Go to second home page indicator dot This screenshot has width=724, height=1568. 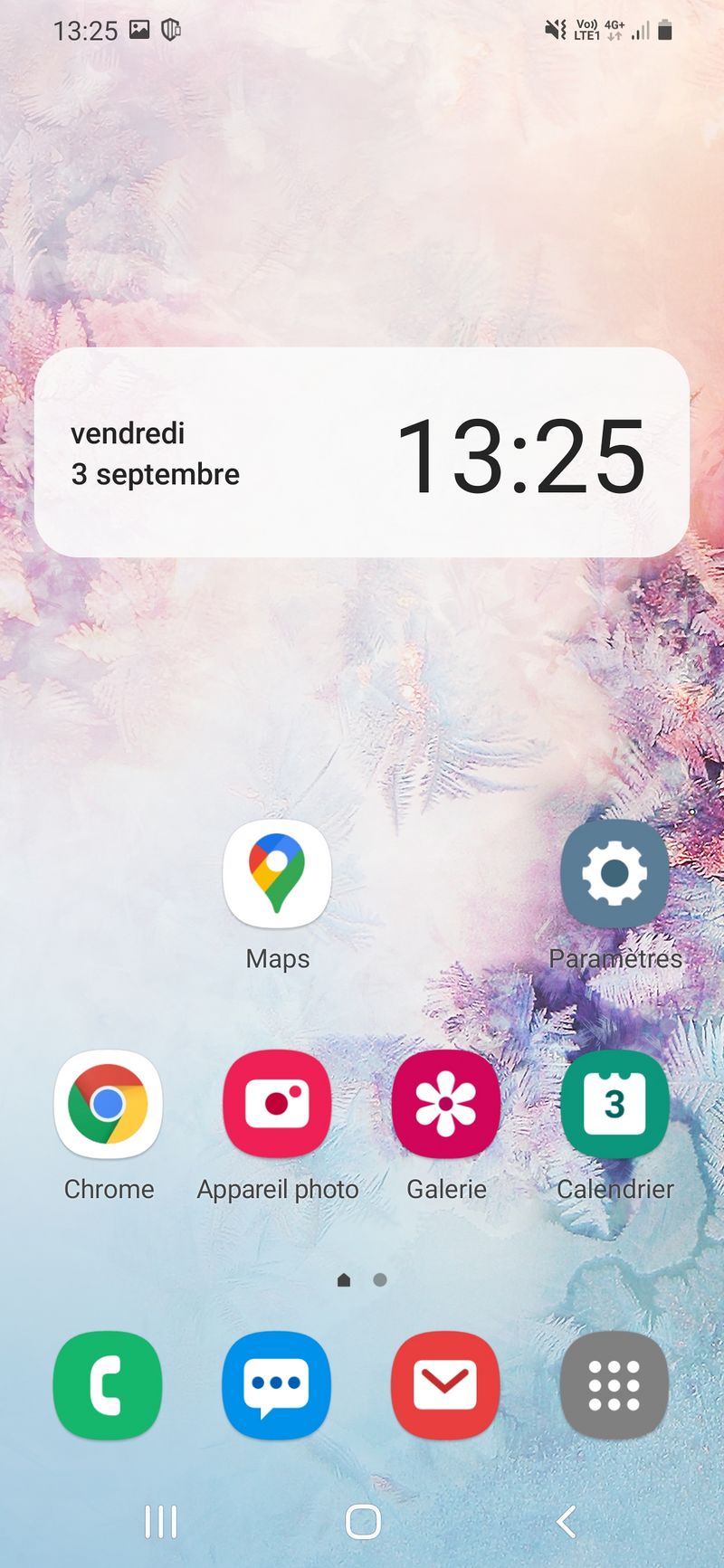[380, 1279]
